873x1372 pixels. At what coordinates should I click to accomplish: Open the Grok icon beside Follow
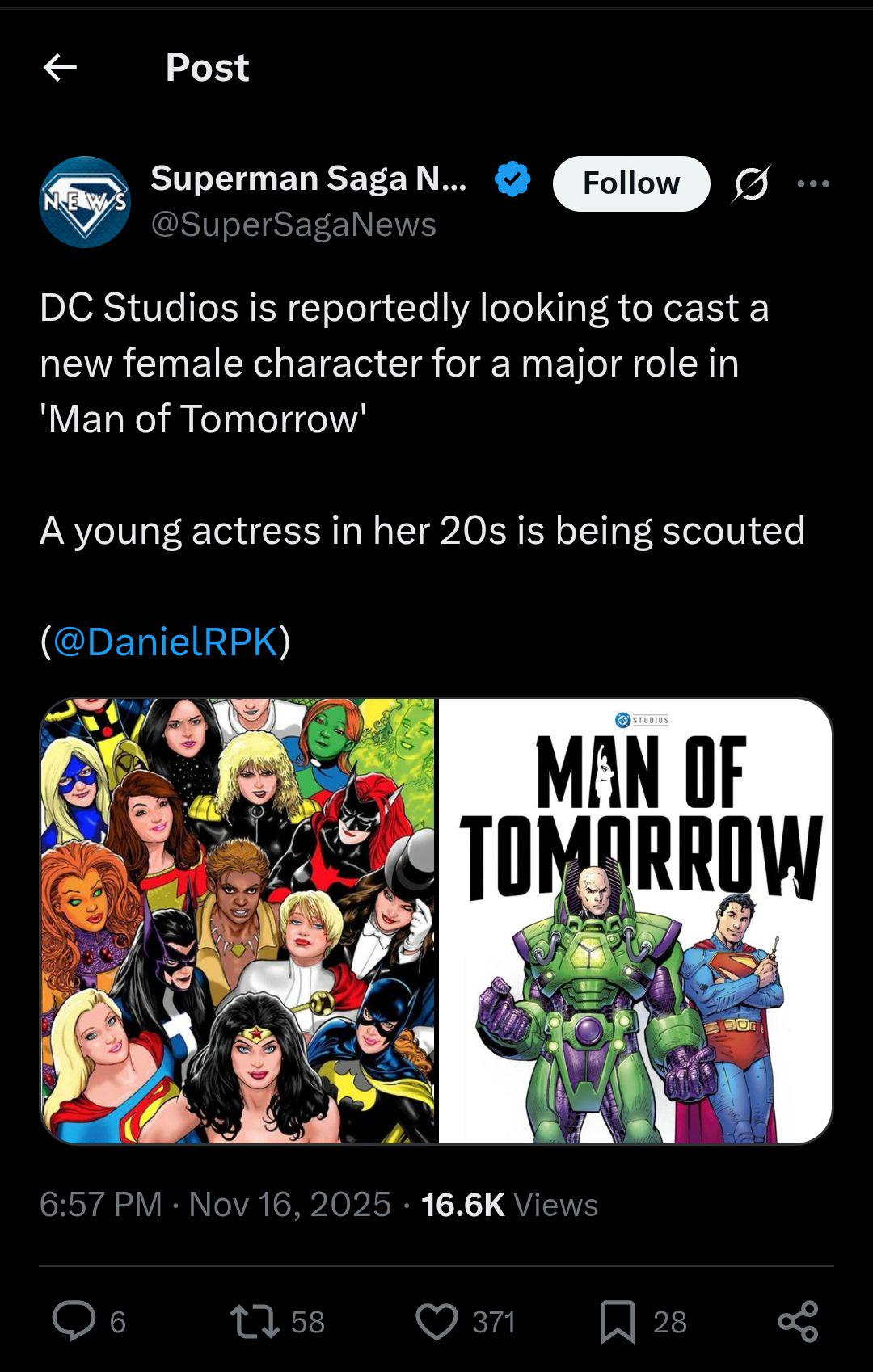click(750, 184)
